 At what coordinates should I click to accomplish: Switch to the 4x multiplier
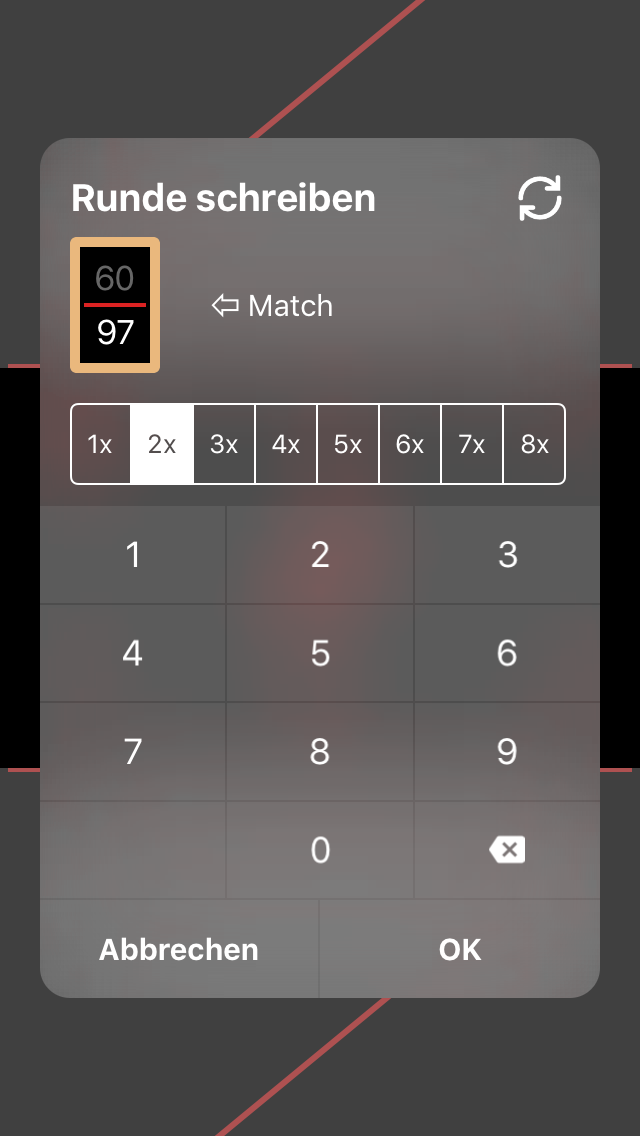coord(286,444)
